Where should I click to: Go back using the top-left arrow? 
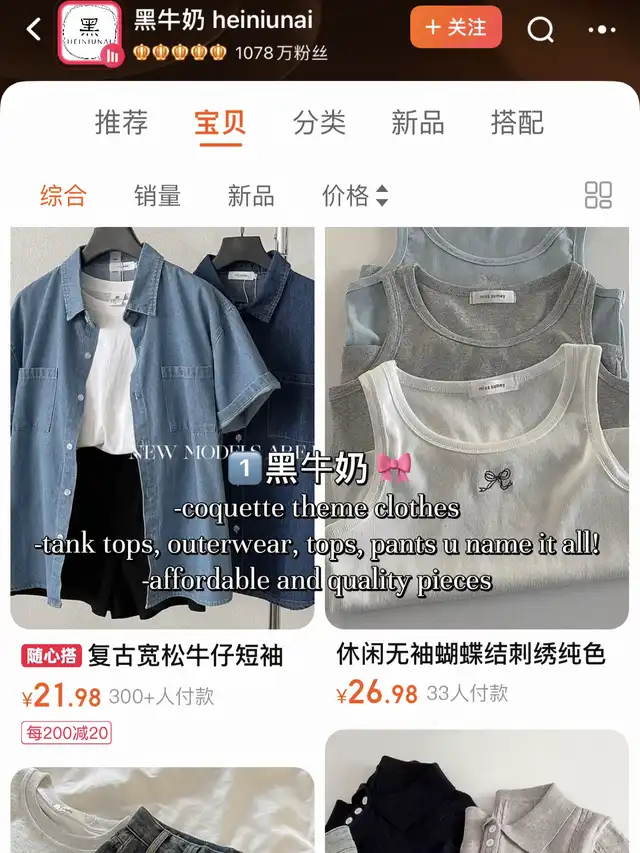[x=34, y=29]
